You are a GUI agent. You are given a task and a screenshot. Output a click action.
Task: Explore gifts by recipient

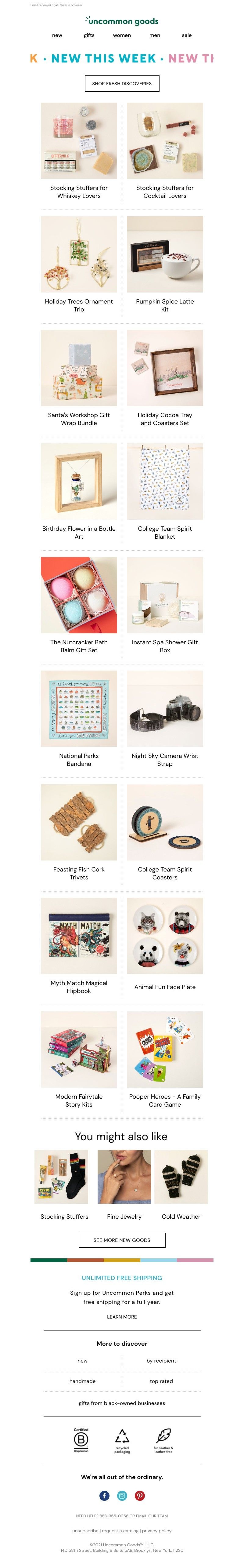click(x=161, y=1360)
